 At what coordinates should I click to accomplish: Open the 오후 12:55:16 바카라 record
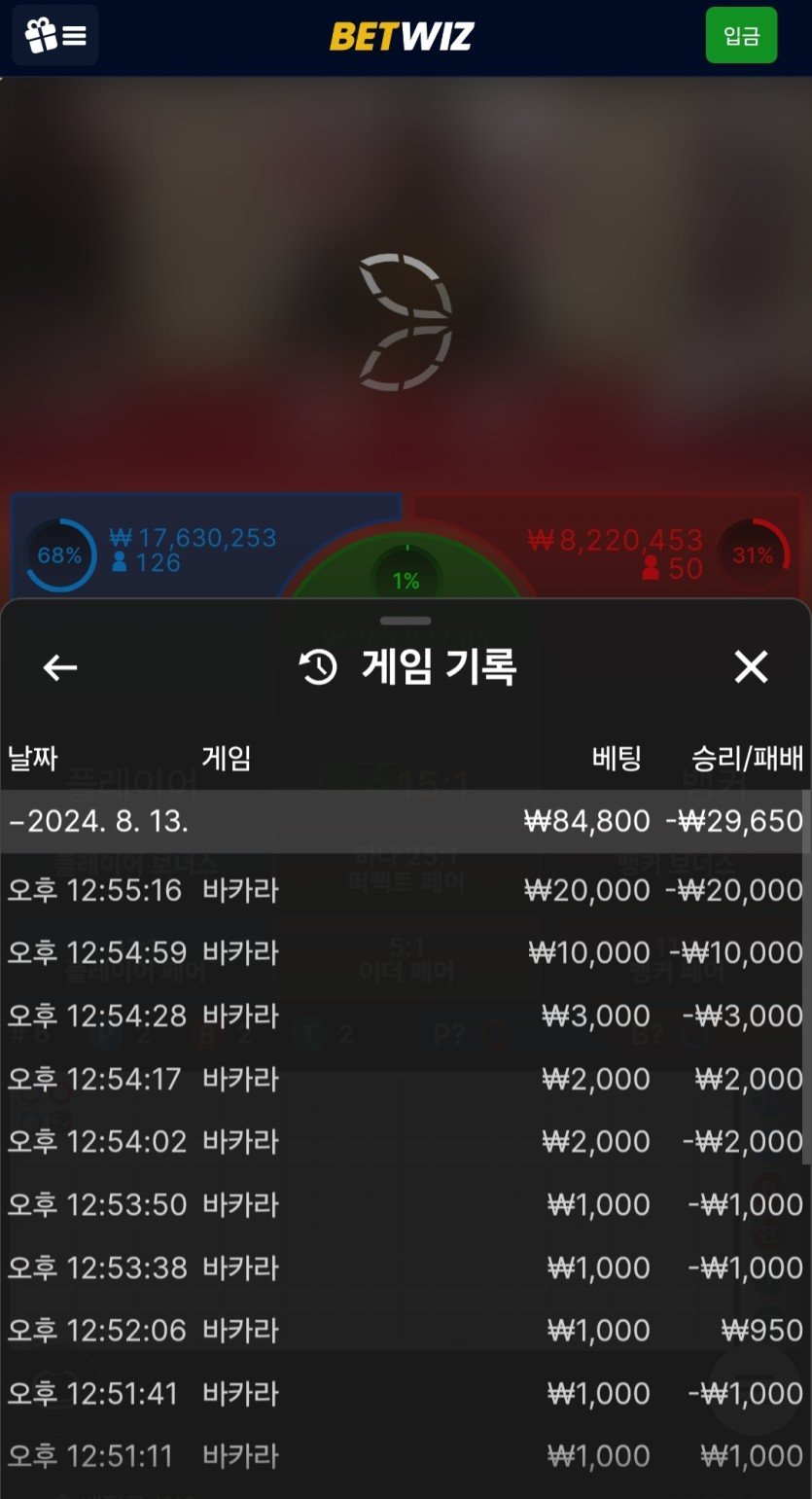tap(405, 890)
